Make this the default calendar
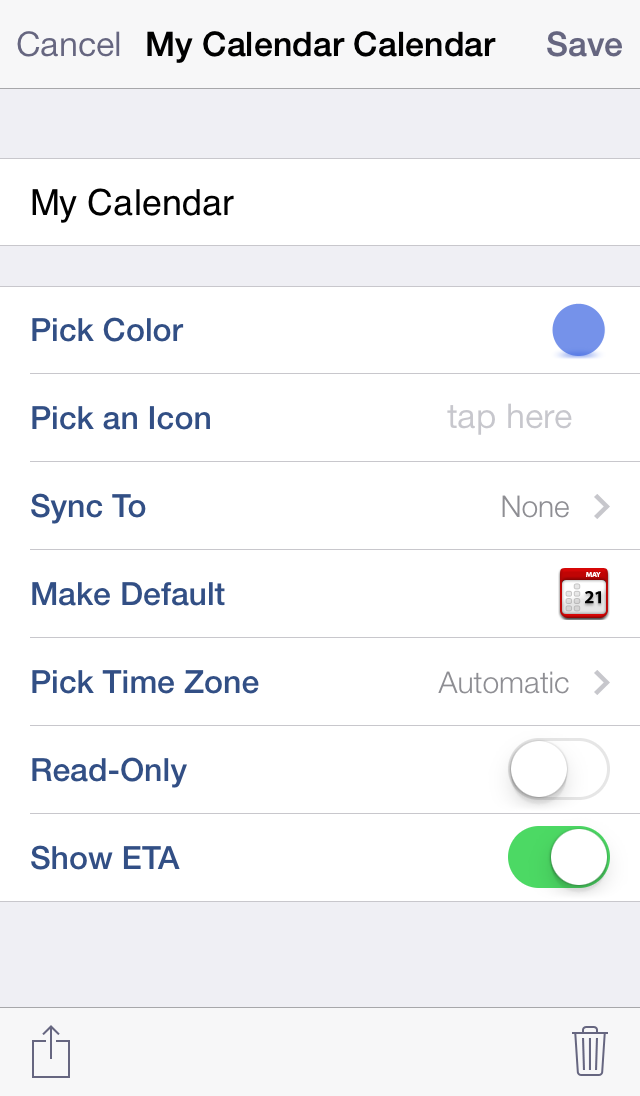The width and height of the screenshot is (640, 1096). click(584, 594)
